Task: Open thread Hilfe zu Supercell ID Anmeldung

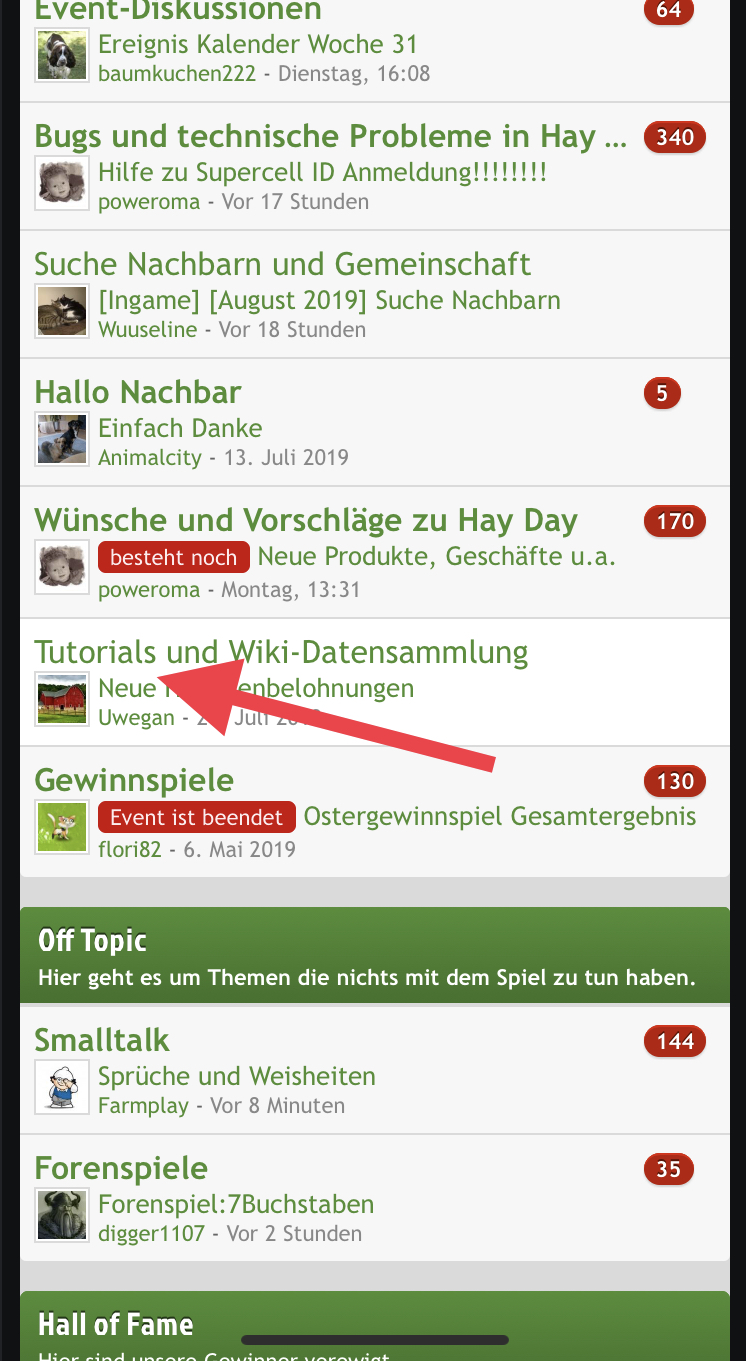Action: click(322, 173)
